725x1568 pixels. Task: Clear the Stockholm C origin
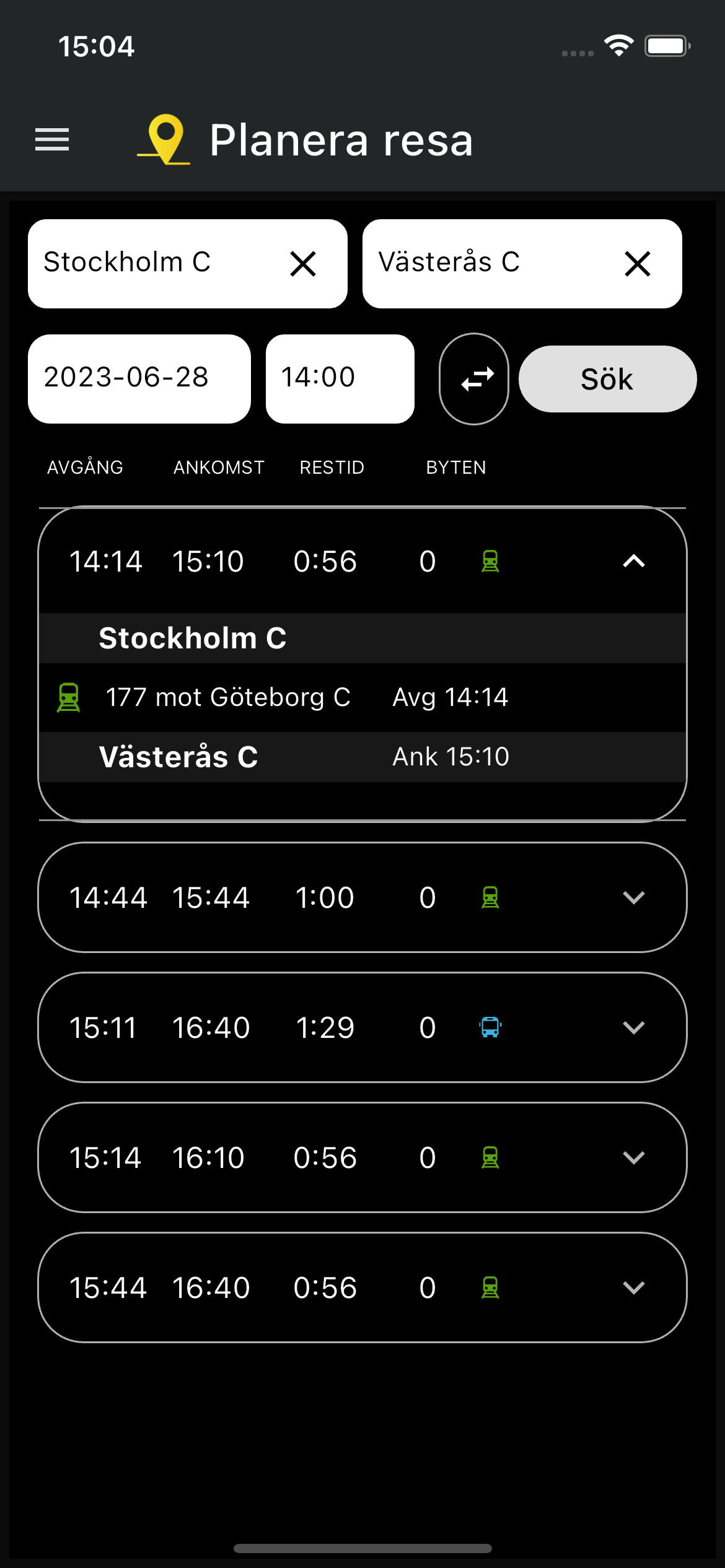[x=303, y=264]
